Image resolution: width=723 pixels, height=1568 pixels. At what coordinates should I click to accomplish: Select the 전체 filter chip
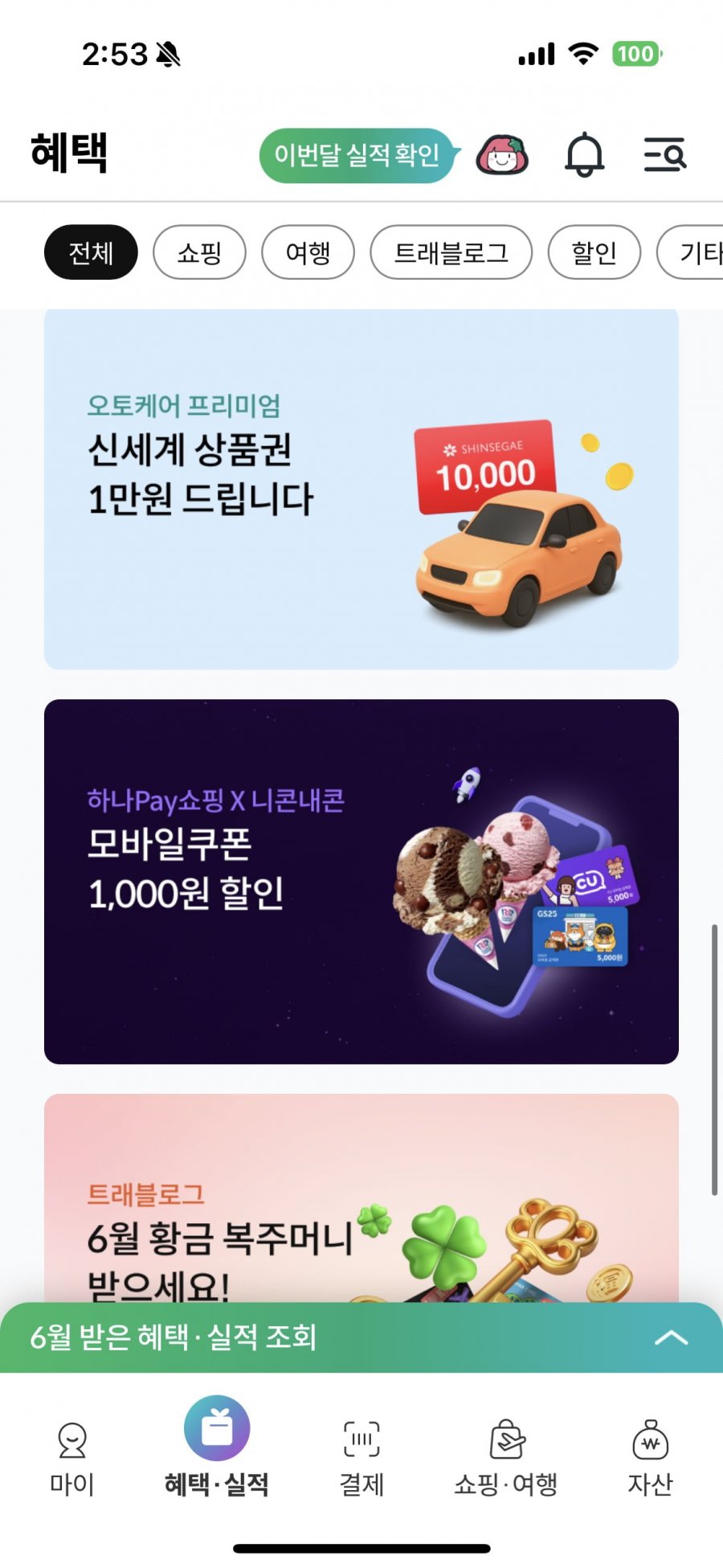click(x=91, y=252)
